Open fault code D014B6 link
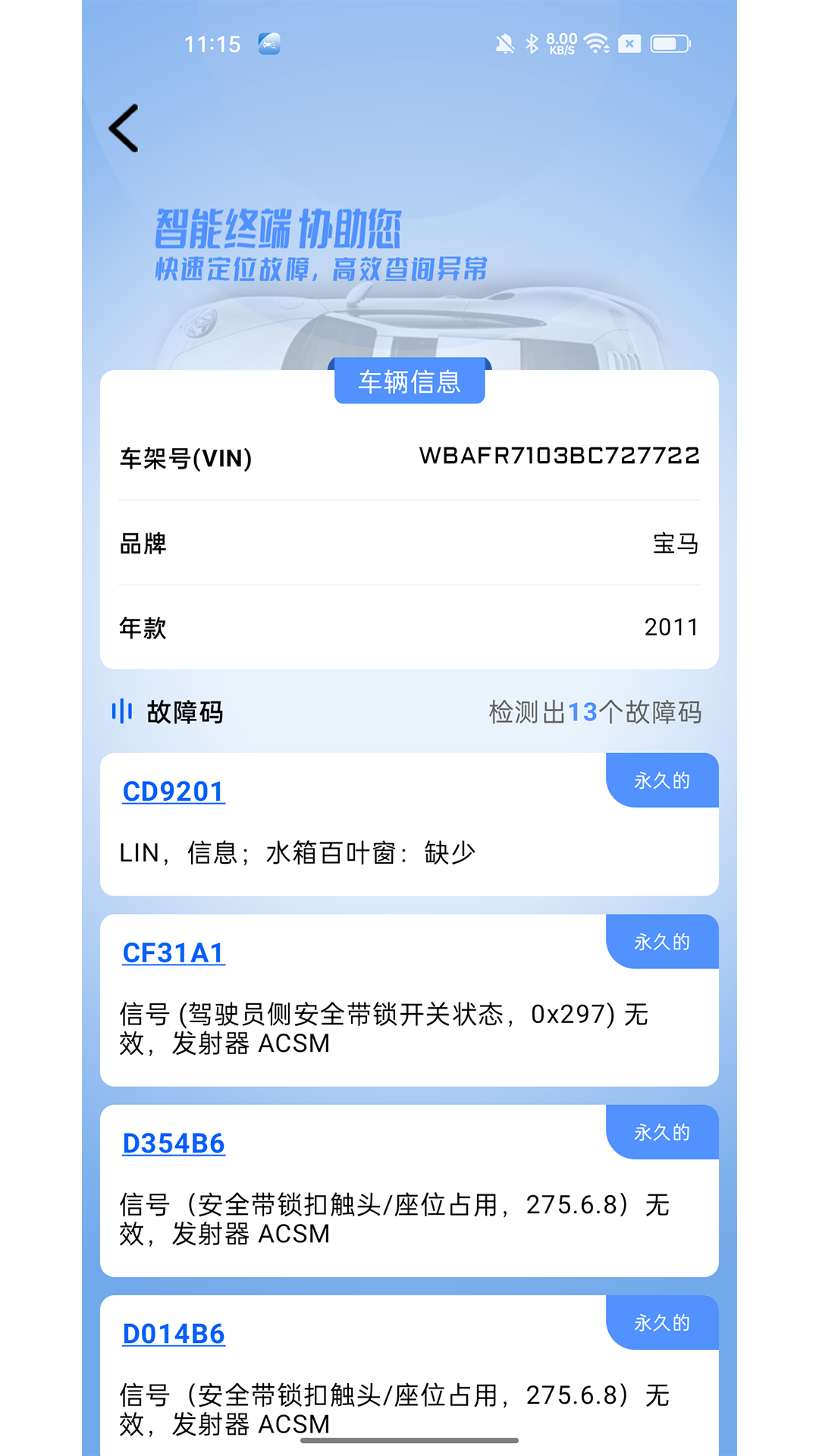819x1456 pixels. 174,1334
